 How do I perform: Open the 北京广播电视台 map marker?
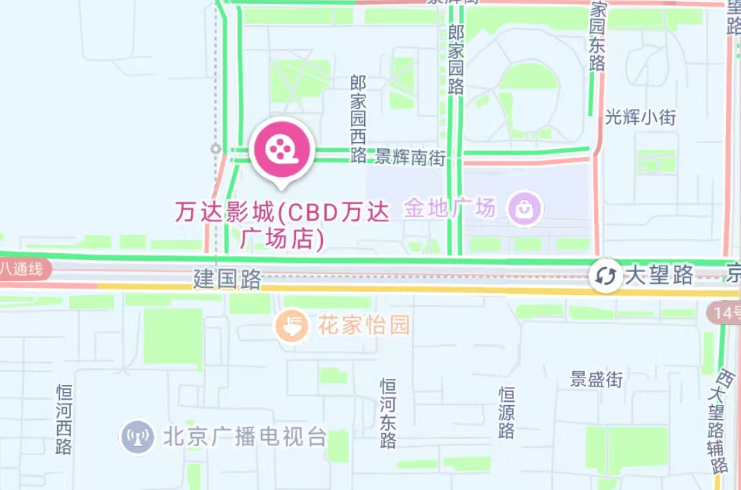coord(137,436)
